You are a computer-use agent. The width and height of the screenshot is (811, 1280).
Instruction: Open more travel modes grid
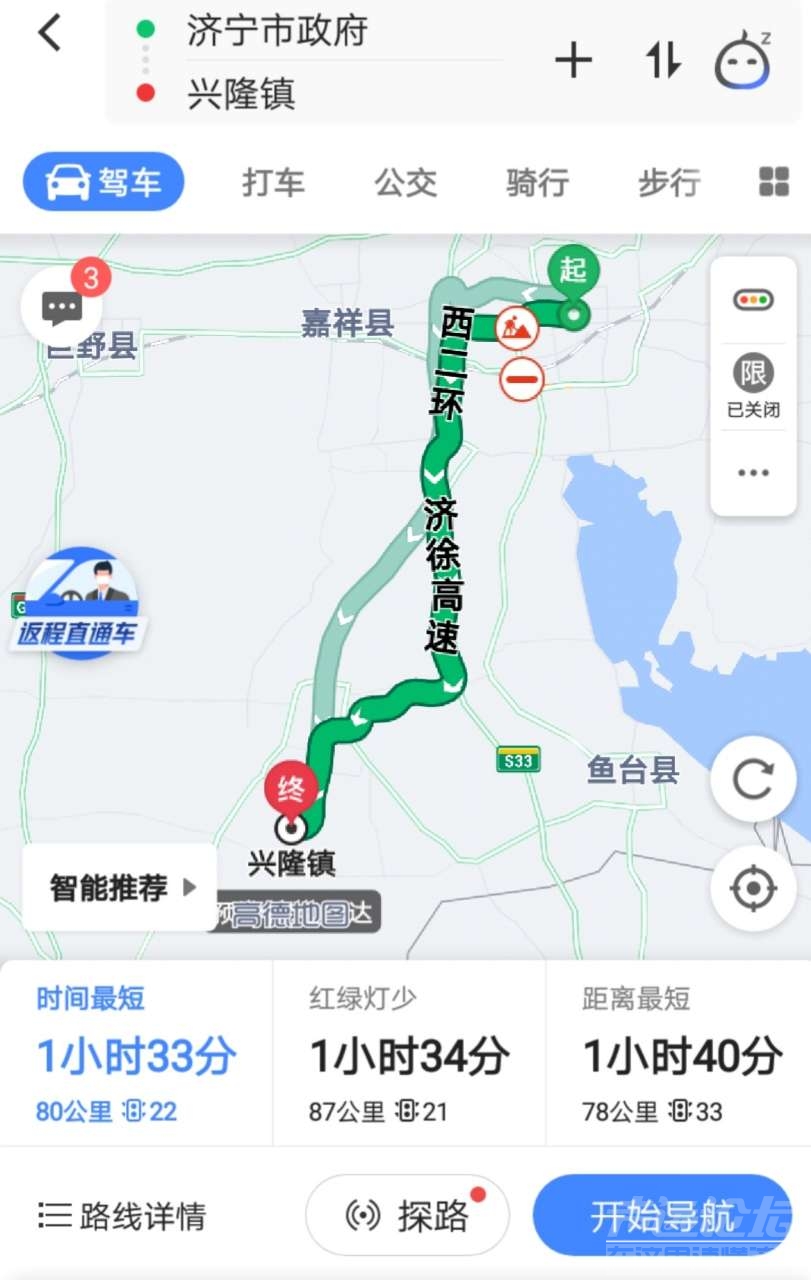coord(774,182)
